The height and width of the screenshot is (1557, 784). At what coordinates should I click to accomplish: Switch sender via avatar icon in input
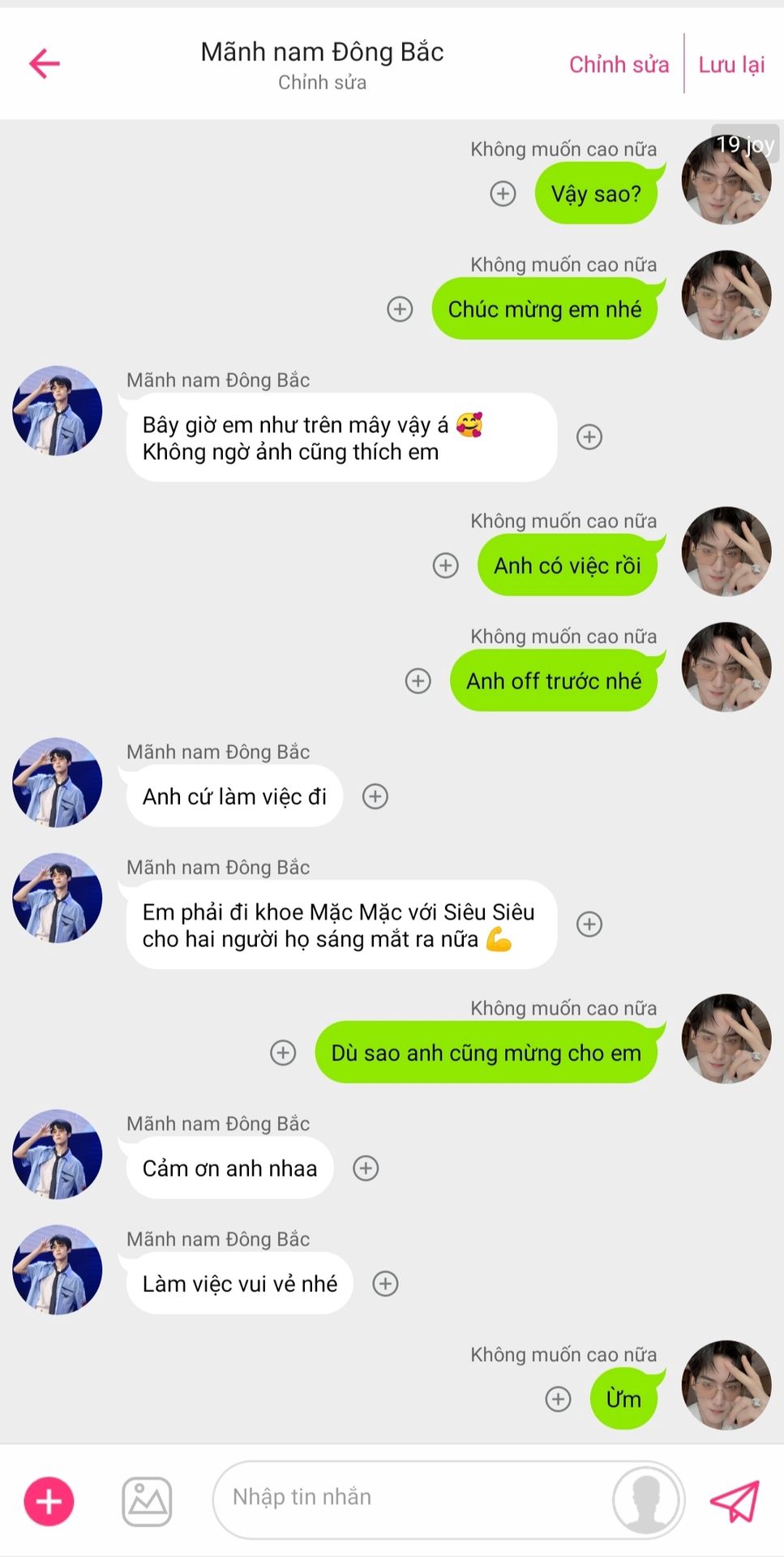(x=646, y=1499)
